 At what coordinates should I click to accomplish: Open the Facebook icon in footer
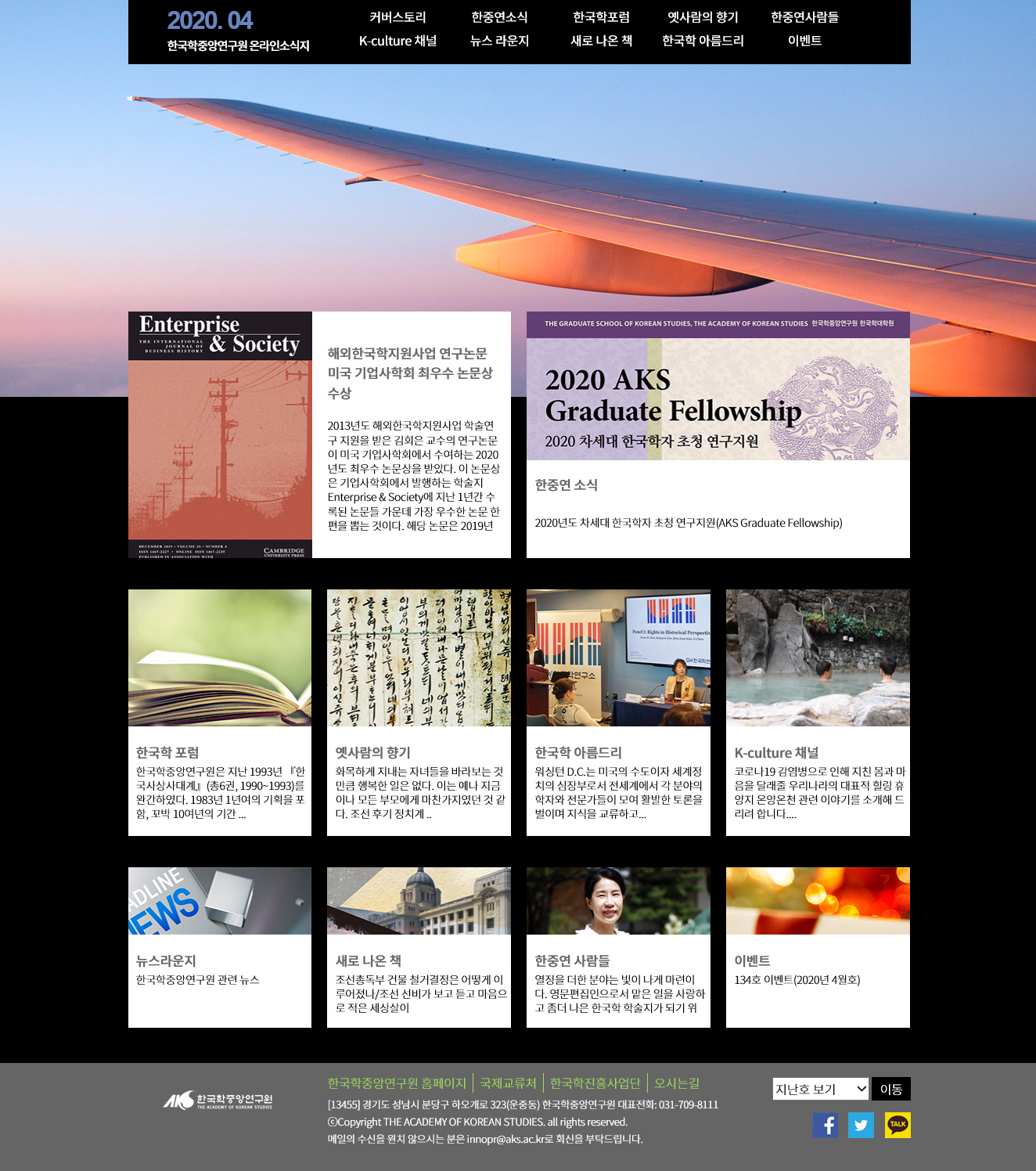click(825, 1125)
